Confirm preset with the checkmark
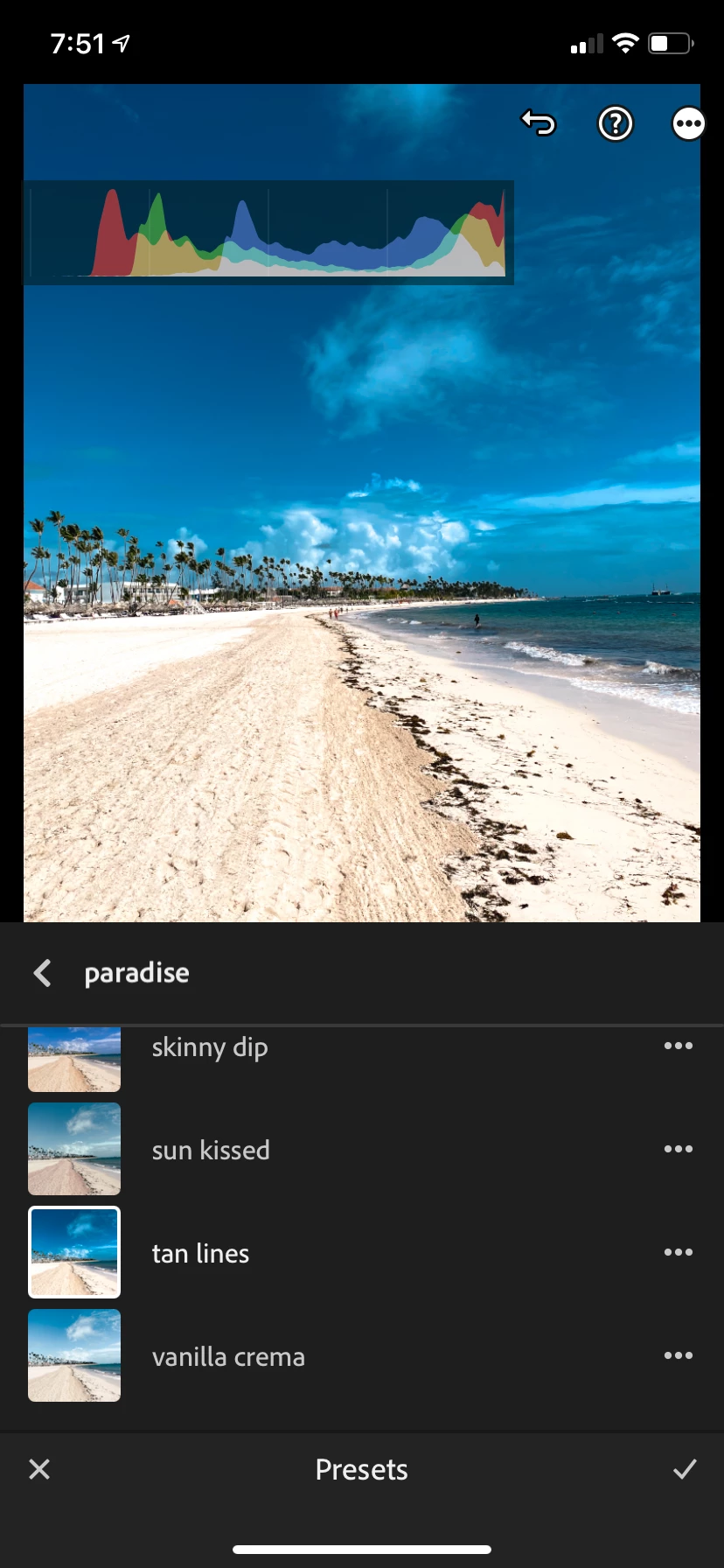 [685, 1469]
